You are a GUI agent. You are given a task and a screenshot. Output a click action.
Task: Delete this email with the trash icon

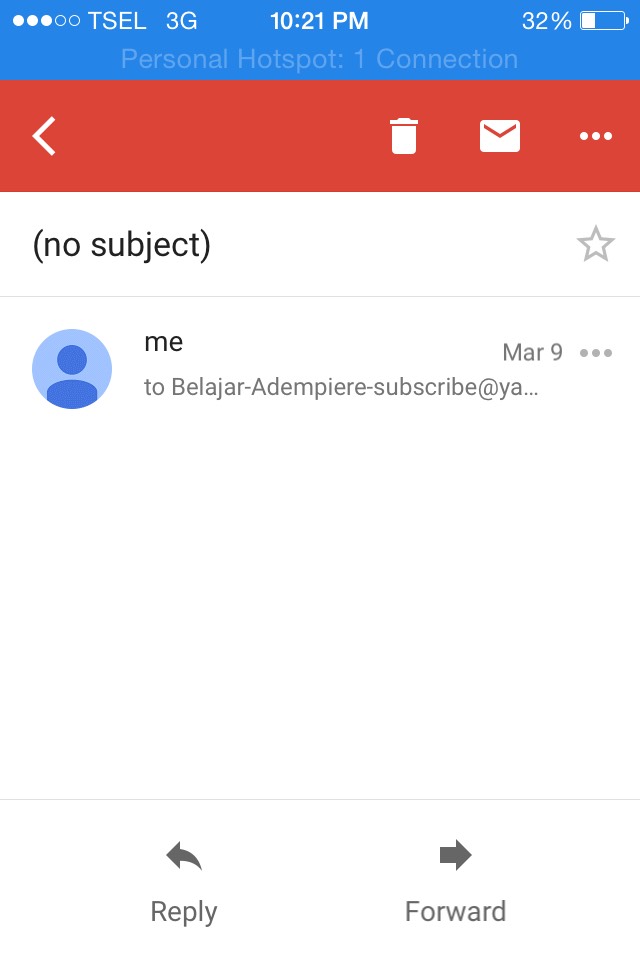click(403, 136)
